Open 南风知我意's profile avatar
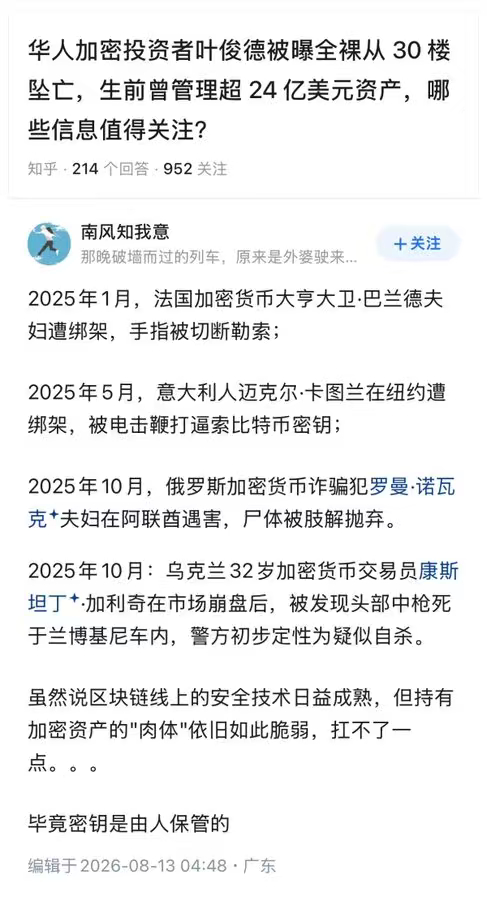The image size is (487, 900). pos(49,244)
